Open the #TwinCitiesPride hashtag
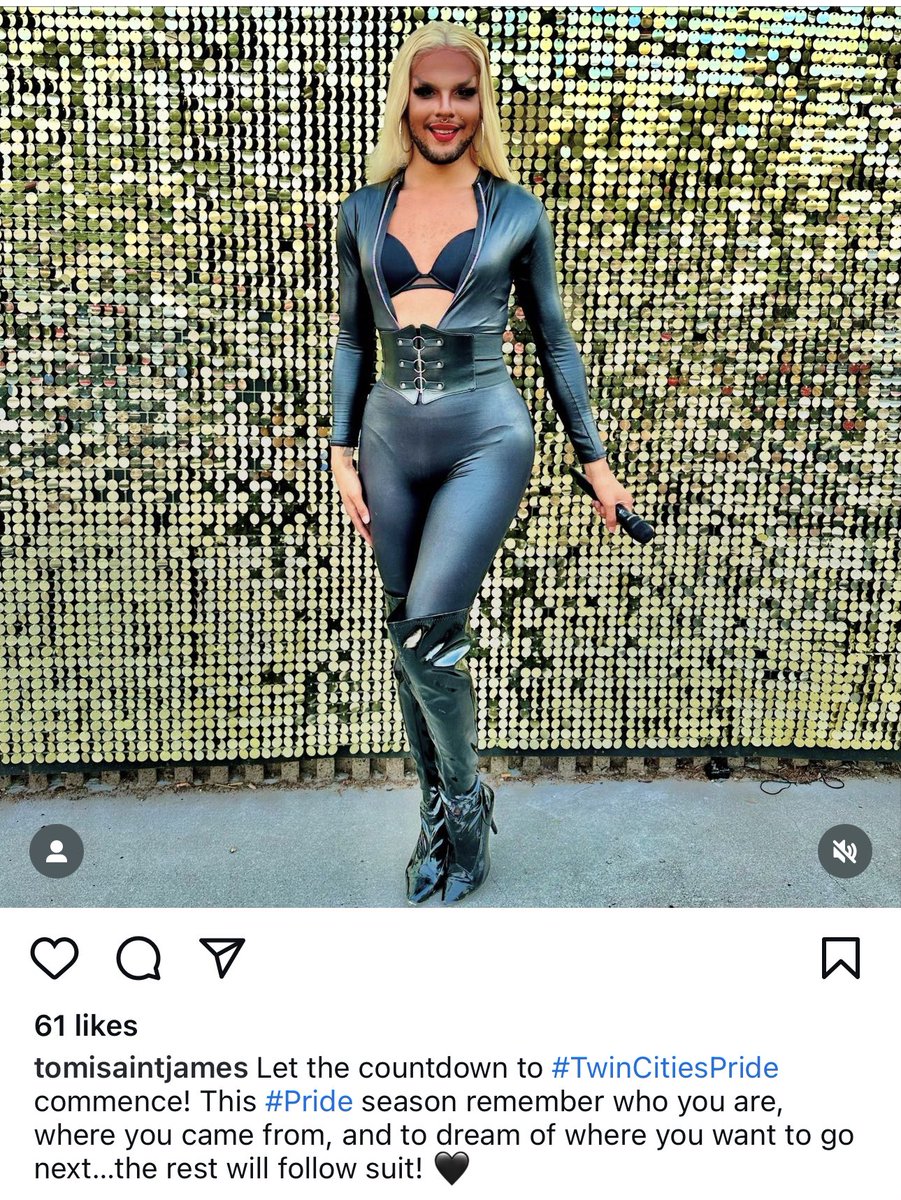Viewport: 901px width, 1200px height. click(664, 1068)
